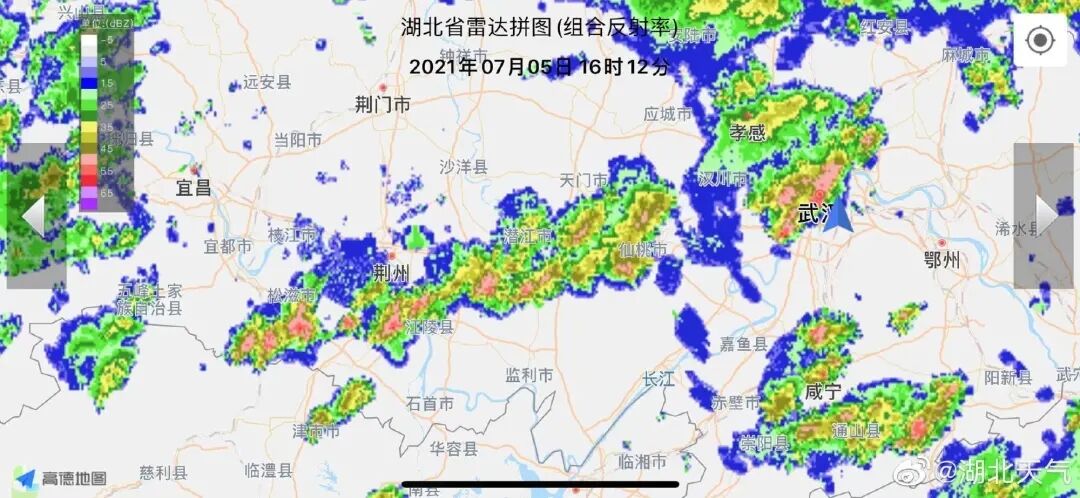Tap the locate-me target button
1080x498 pixels.
point(1040,41)
